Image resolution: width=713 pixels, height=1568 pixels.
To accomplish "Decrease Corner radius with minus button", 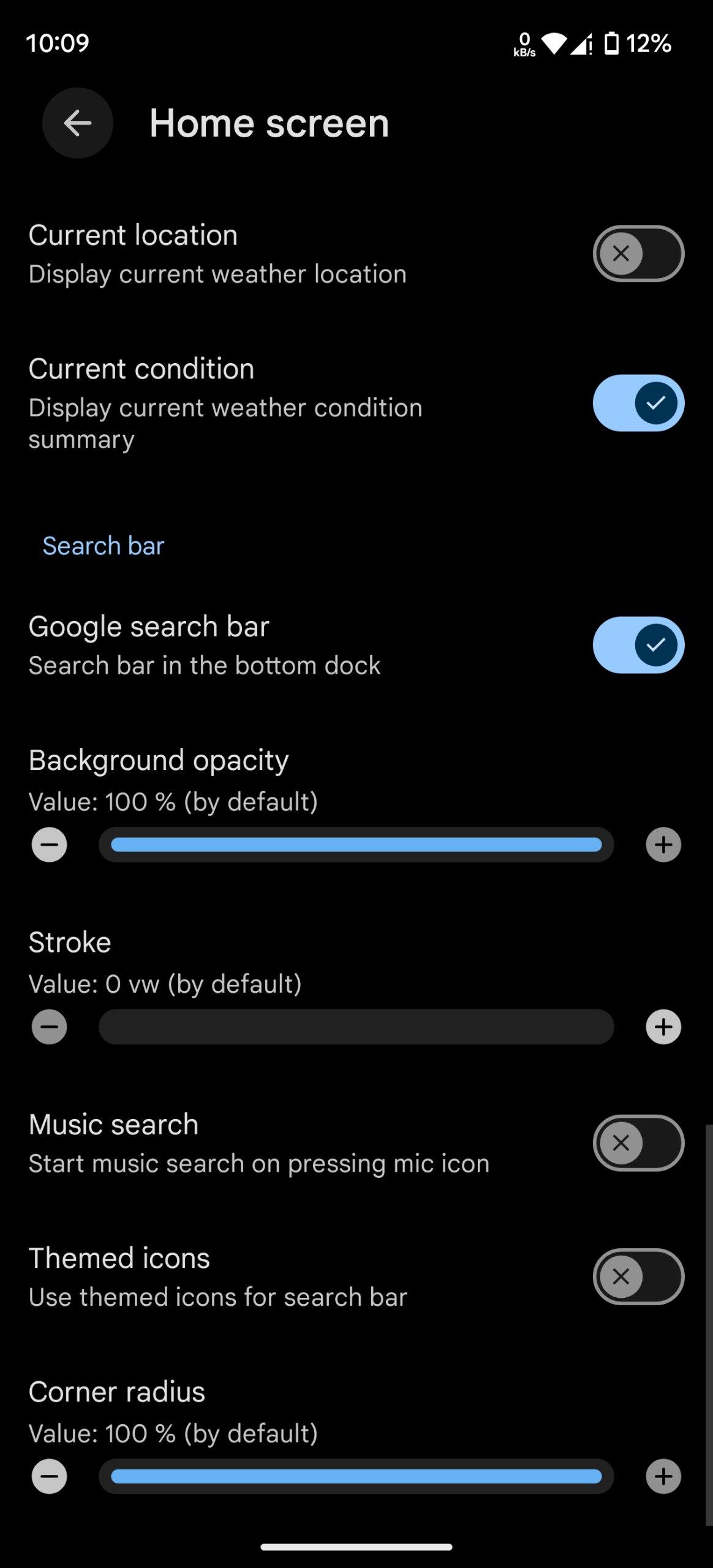I will 50,1476.
